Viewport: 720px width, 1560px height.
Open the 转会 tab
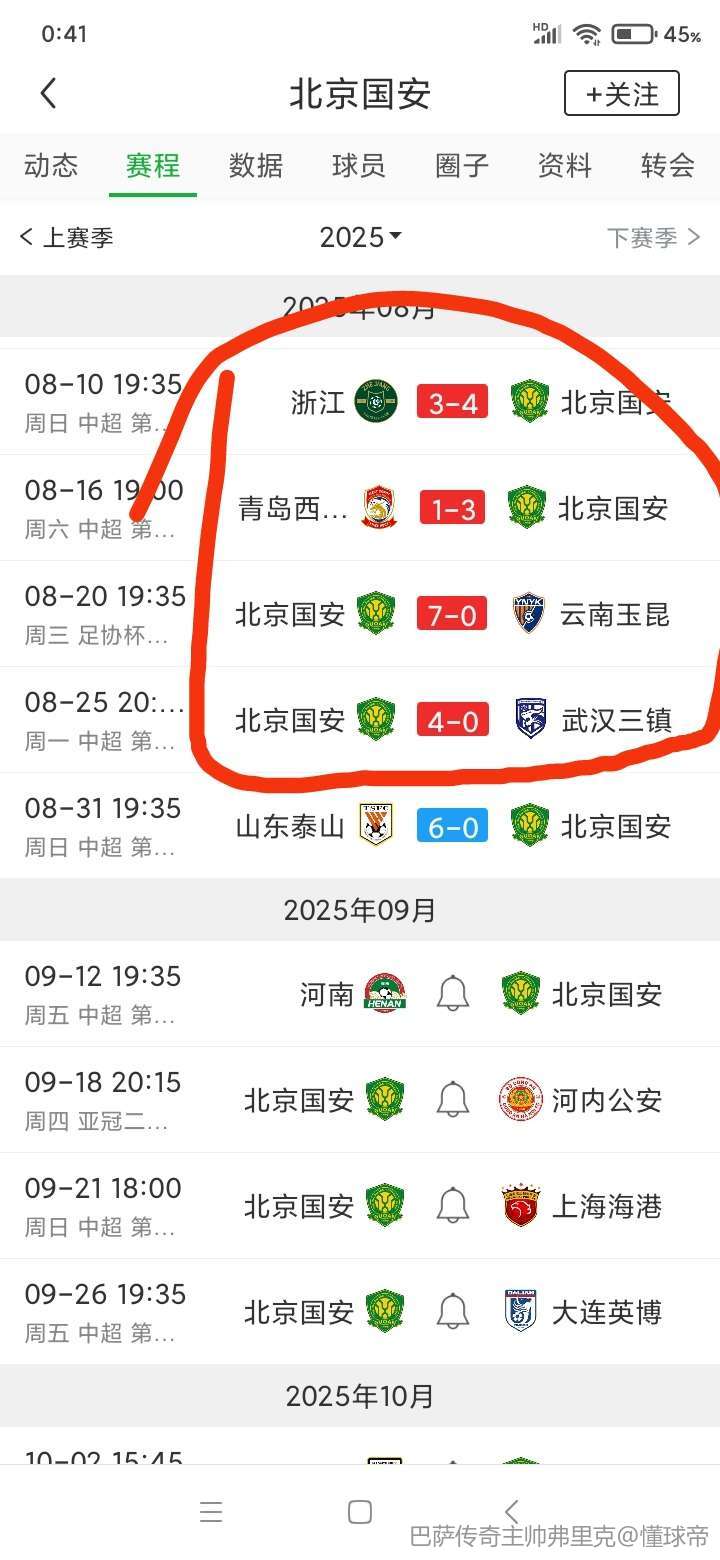tap(667, 165)
